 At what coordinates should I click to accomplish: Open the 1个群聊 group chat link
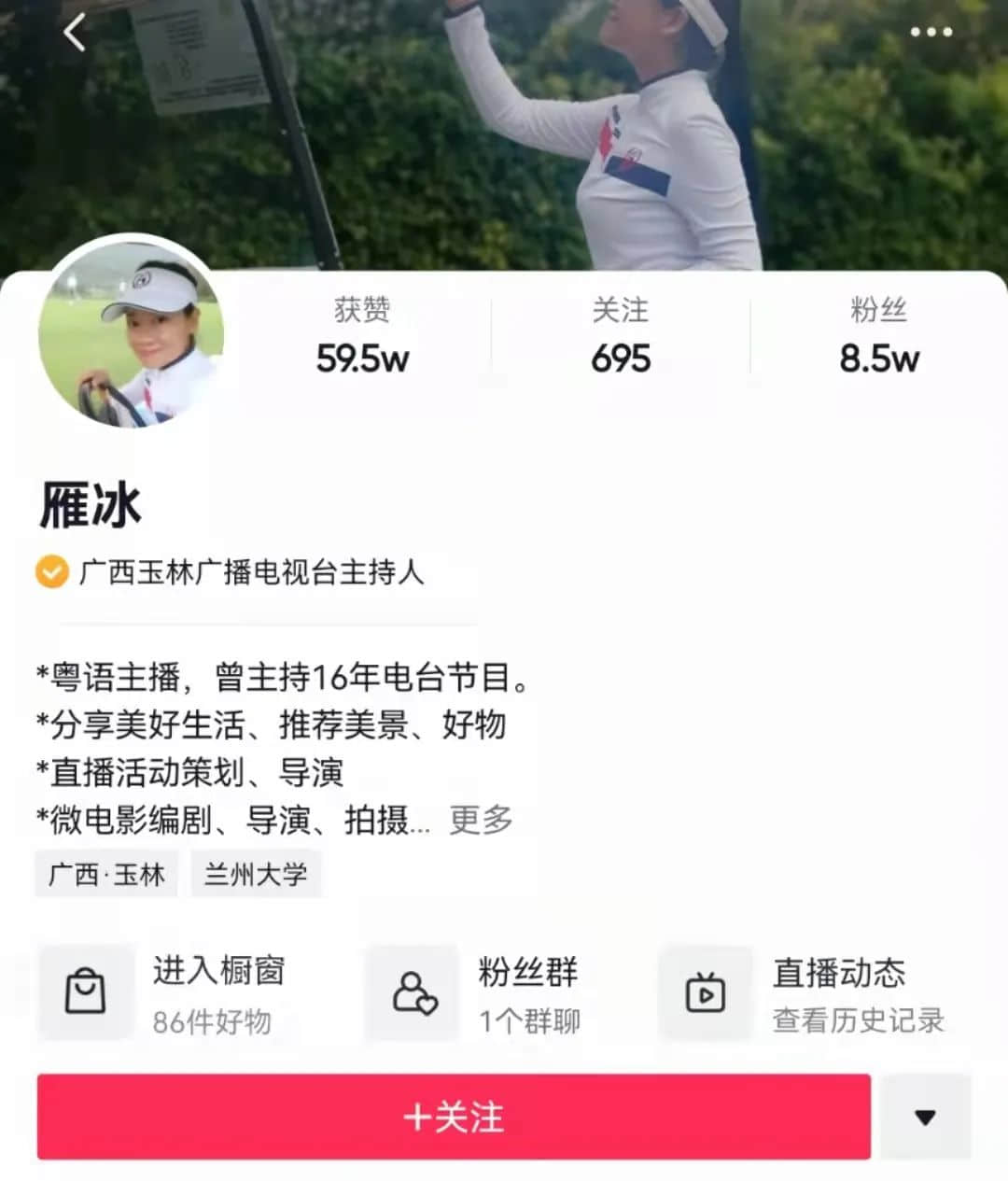click(x=529, y=1022)
